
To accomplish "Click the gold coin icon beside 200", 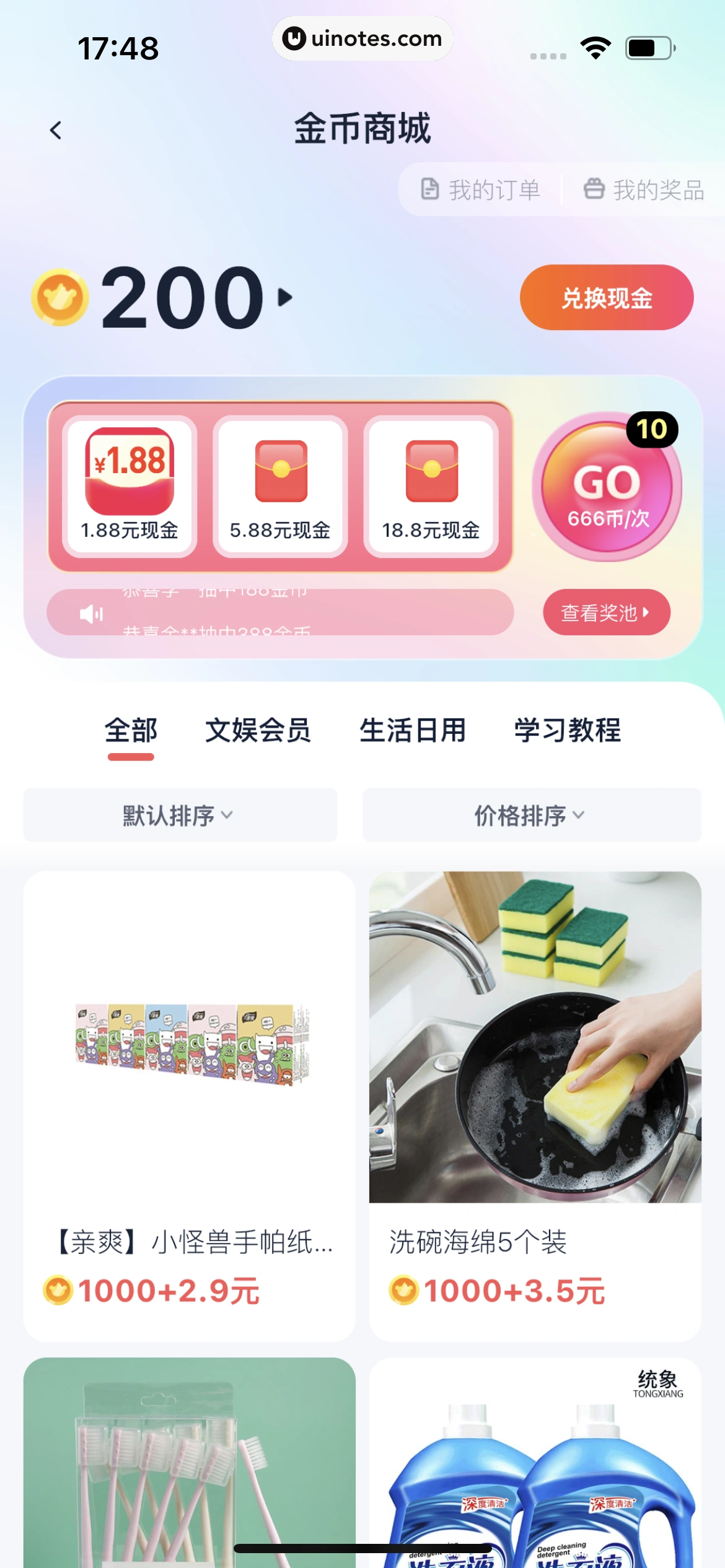I will click(x=59, y=297).
